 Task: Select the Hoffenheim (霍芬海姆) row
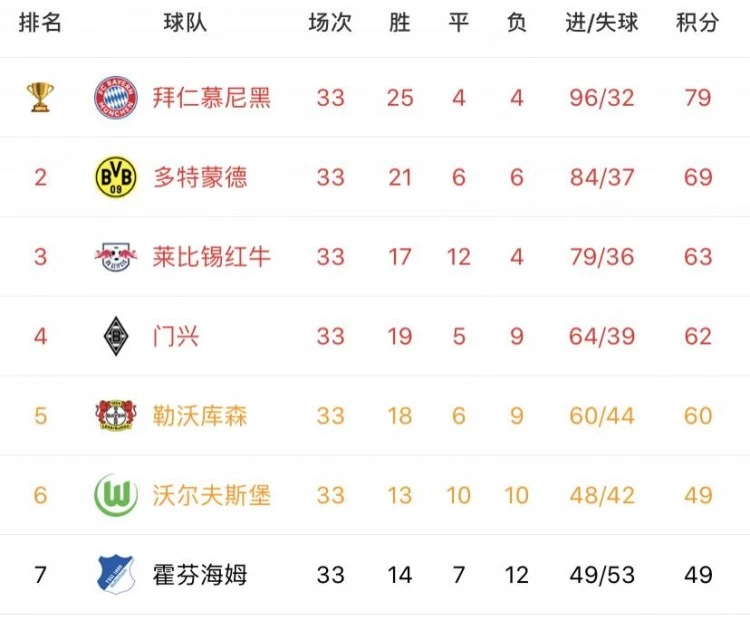click(x=200, y=574)
